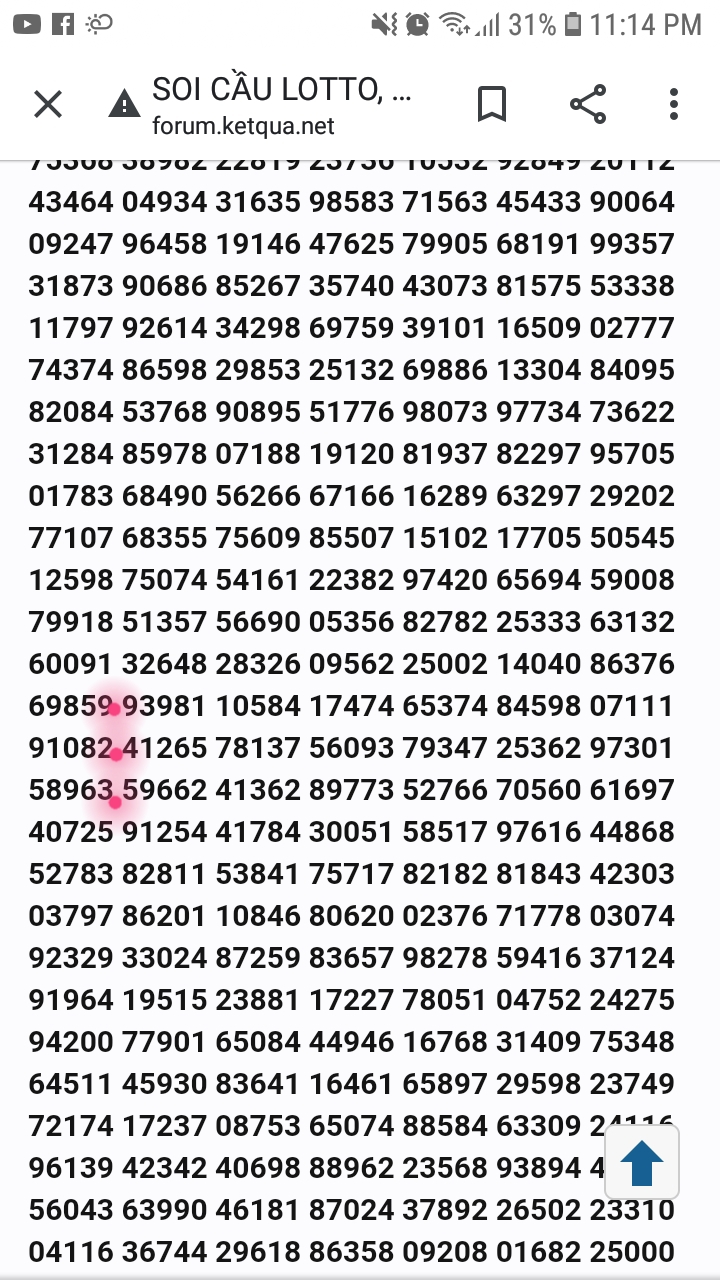Bookmark this forum page
720x1280 pixels.
point(492,104)
